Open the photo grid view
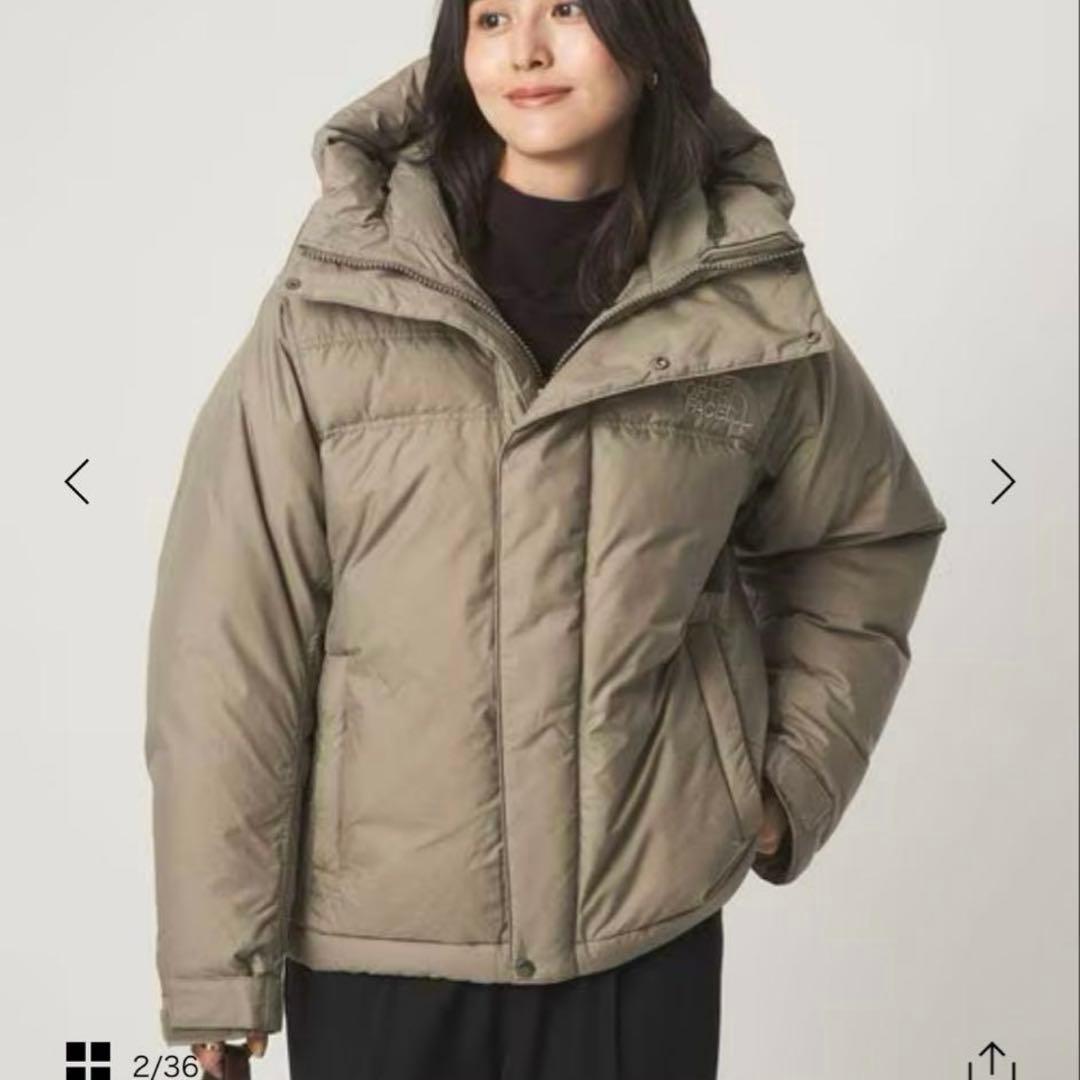This screenshot has height=1080, width=1080. coord(87,1060)
